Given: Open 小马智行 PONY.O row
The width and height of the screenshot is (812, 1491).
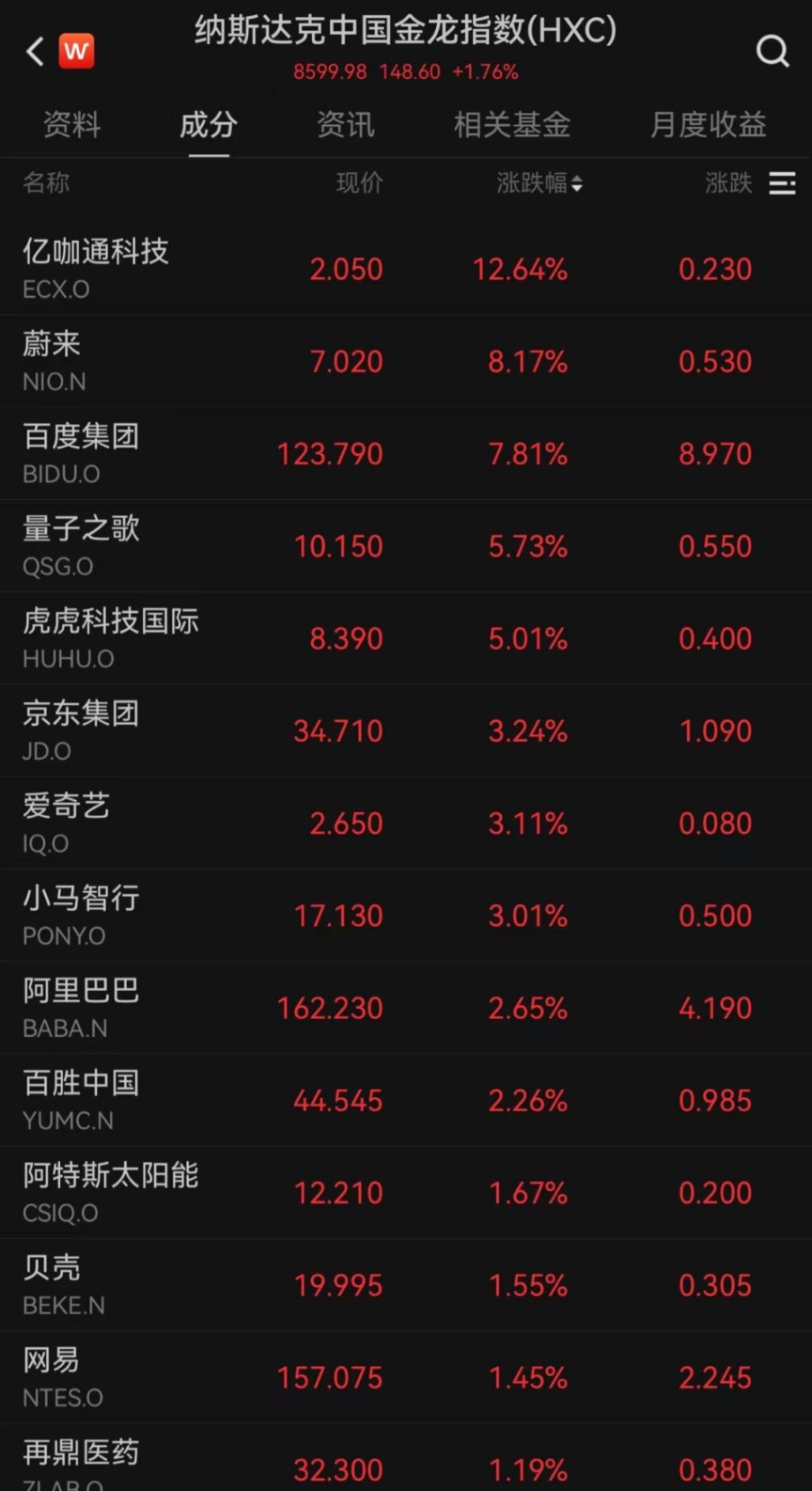Looking at the screenshot, I should [x=406, y=915].
